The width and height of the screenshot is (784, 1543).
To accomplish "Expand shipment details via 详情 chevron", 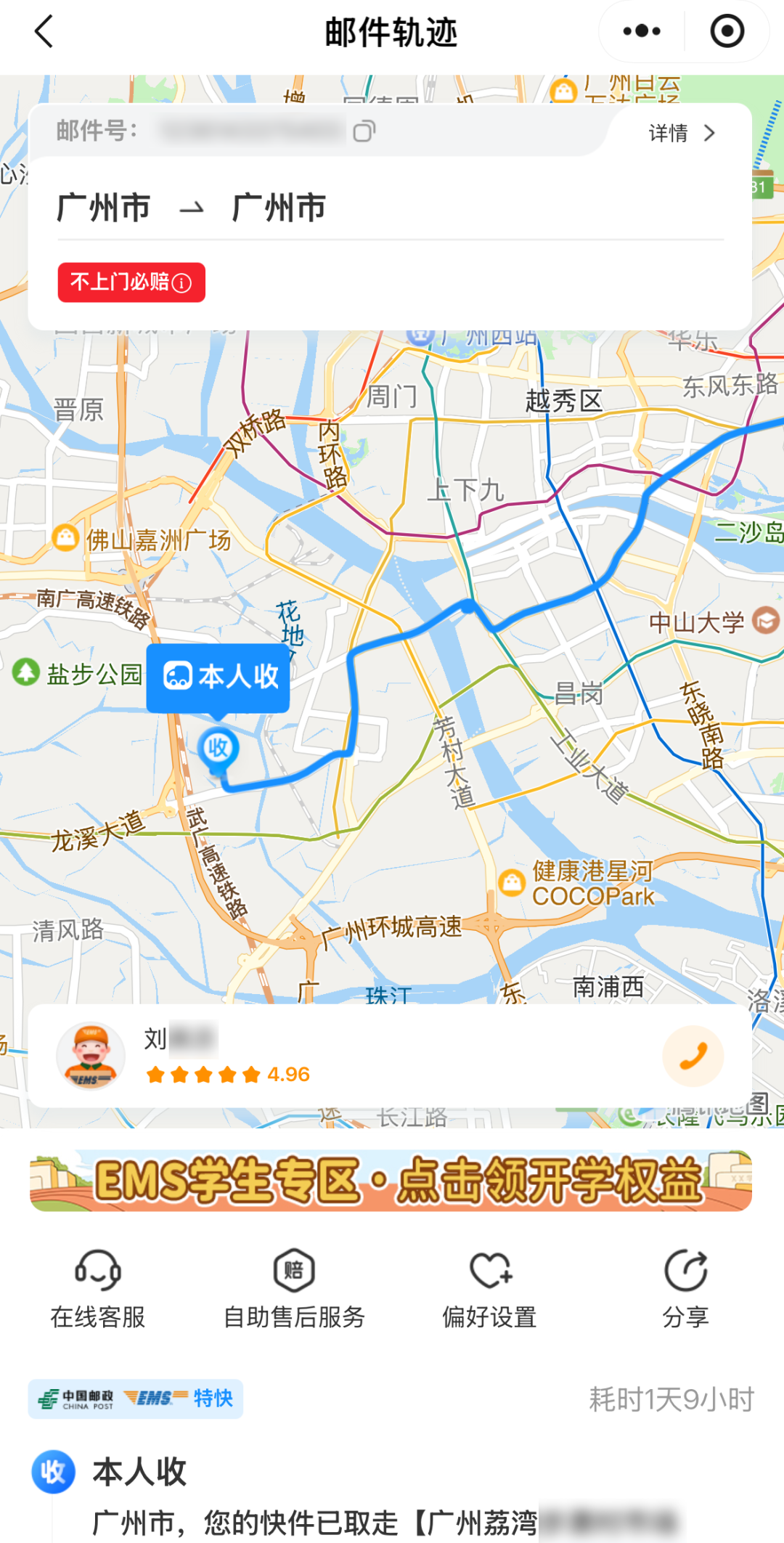I will [x=681, y=133].
